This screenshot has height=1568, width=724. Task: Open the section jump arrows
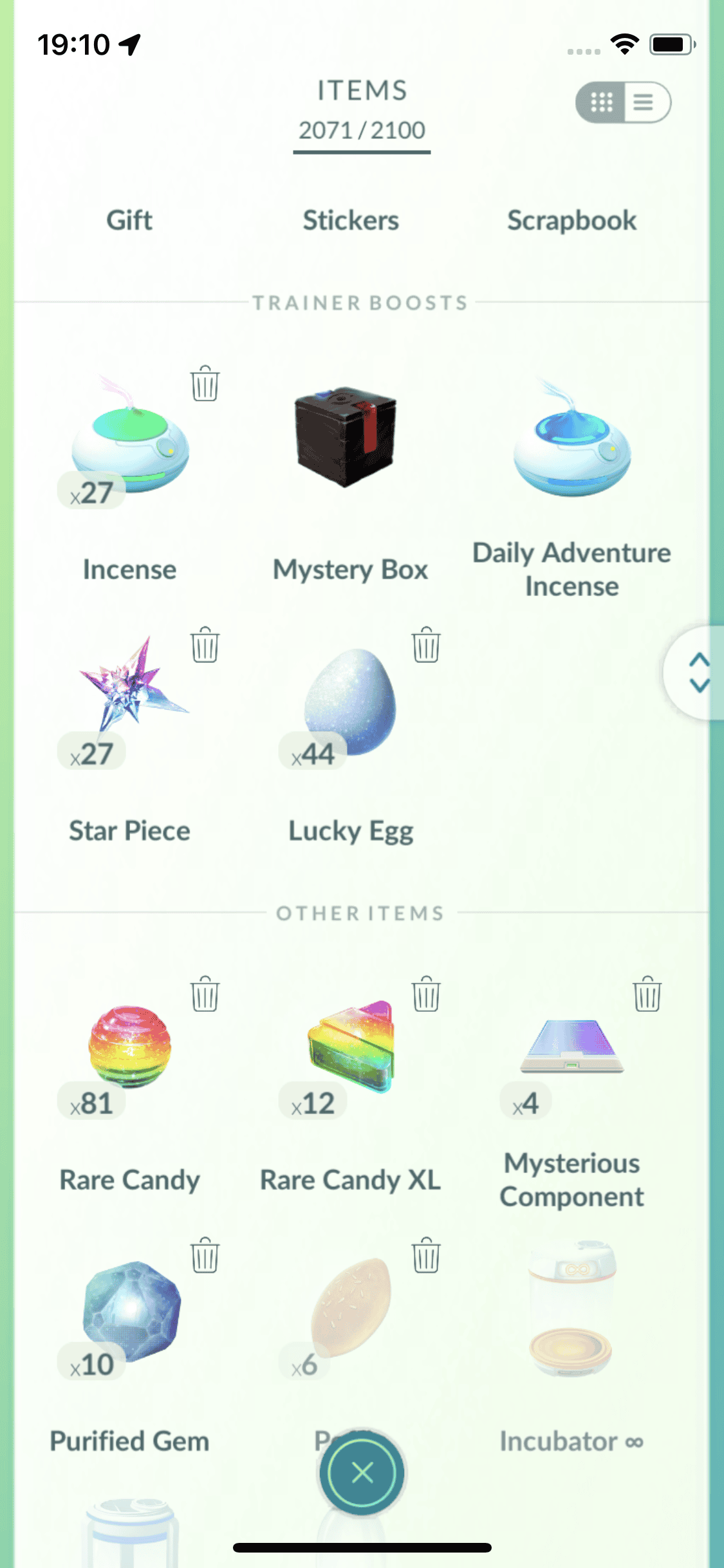[x=698, y=673]
